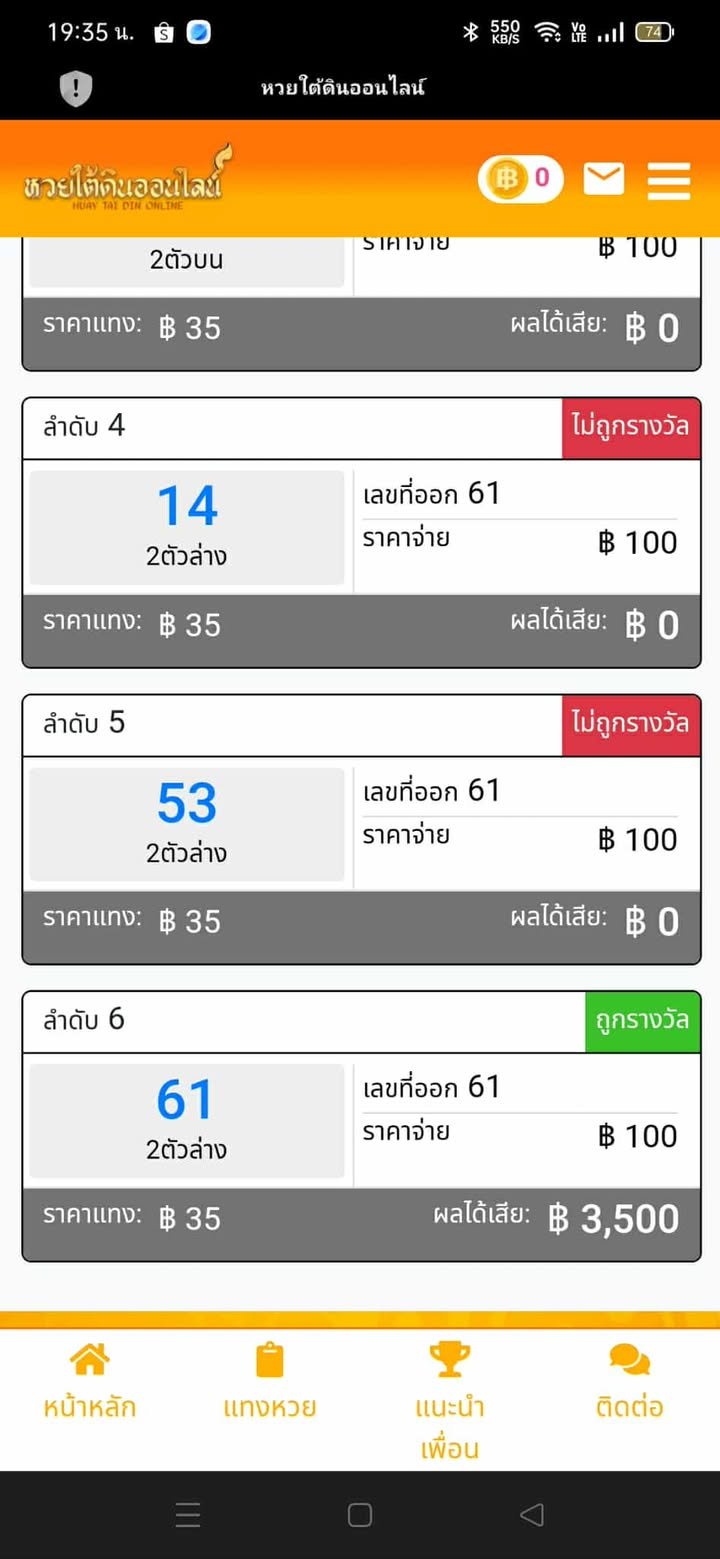This screenshot has height=1559, width=720.
Task: Go to the system home screen
Action: (360, 1515)
